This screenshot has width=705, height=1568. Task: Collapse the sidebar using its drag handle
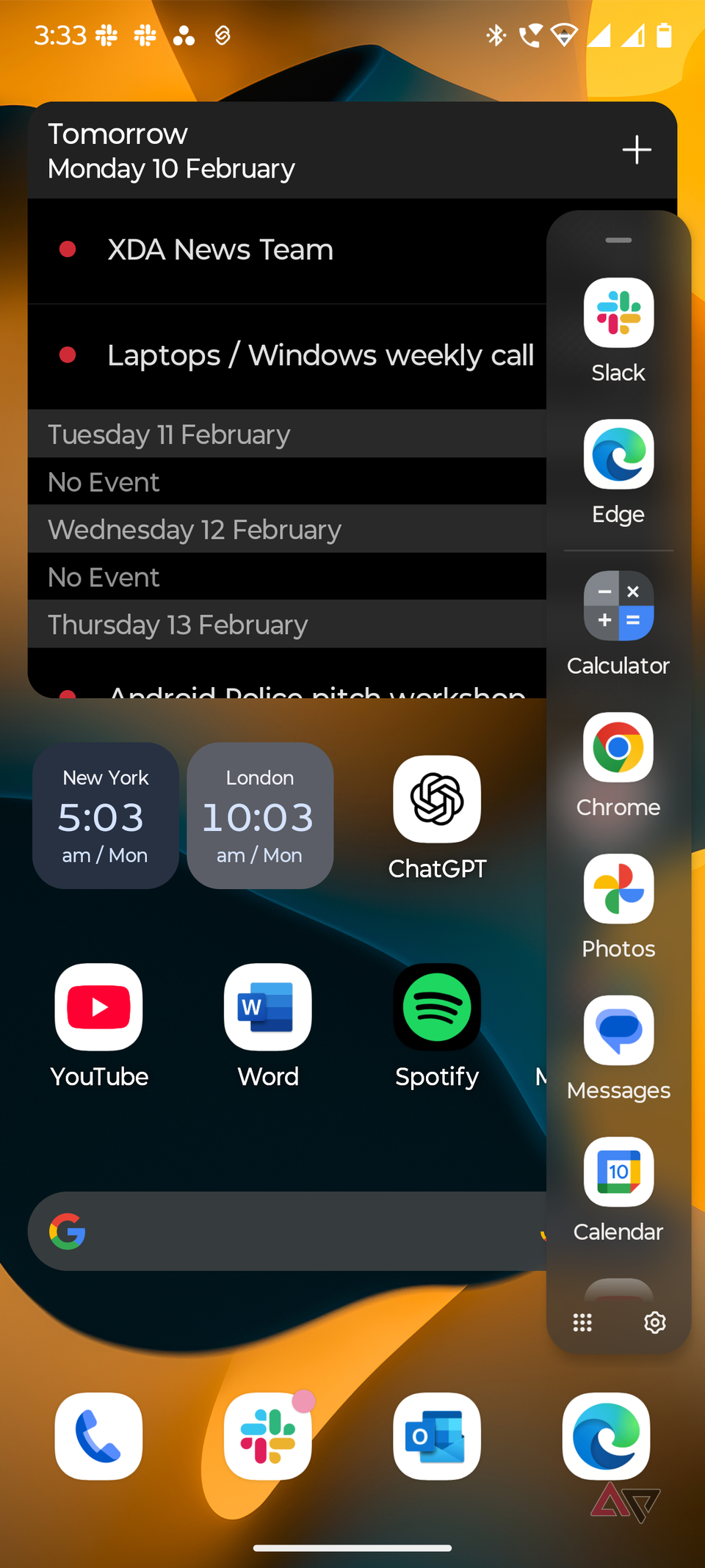[618, 240]
